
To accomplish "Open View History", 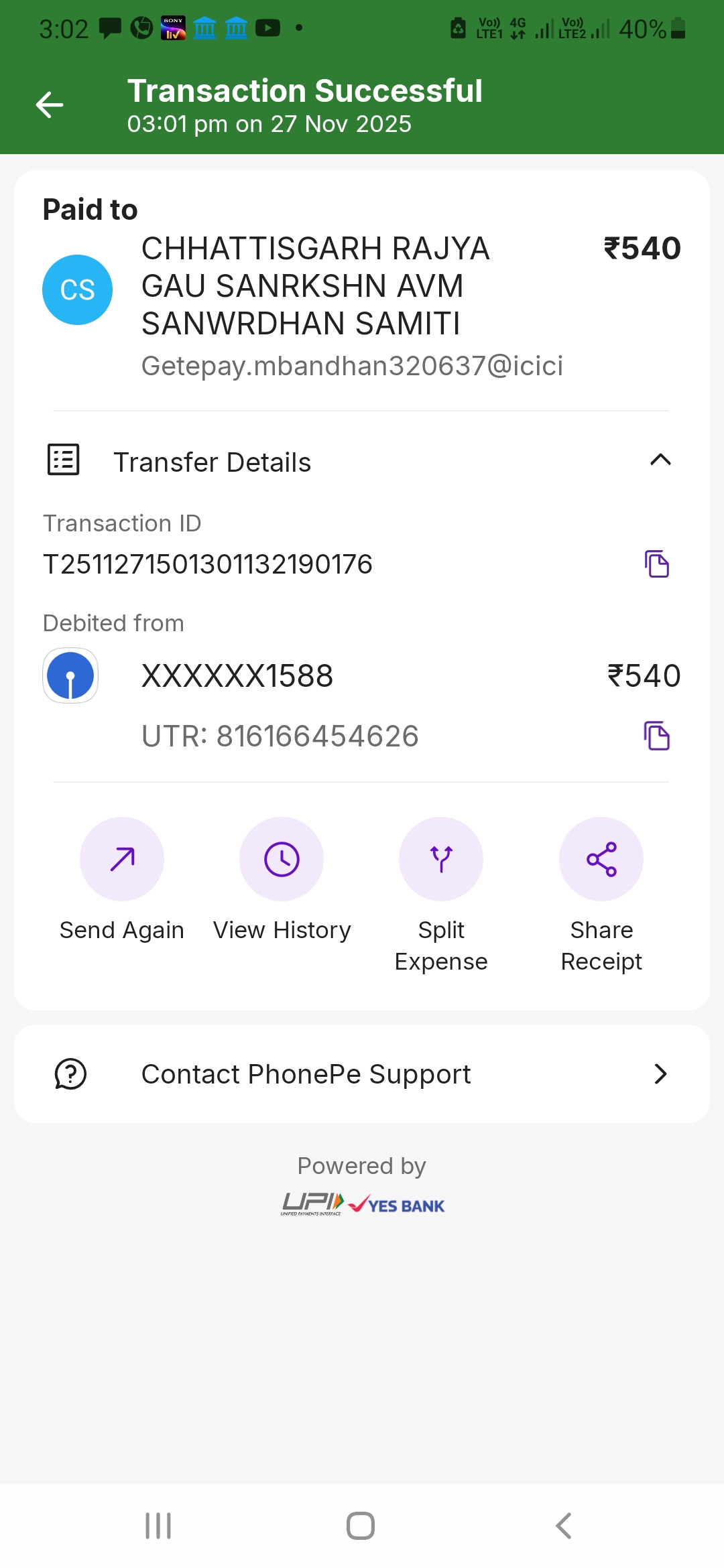I will [x=282, y=859].
